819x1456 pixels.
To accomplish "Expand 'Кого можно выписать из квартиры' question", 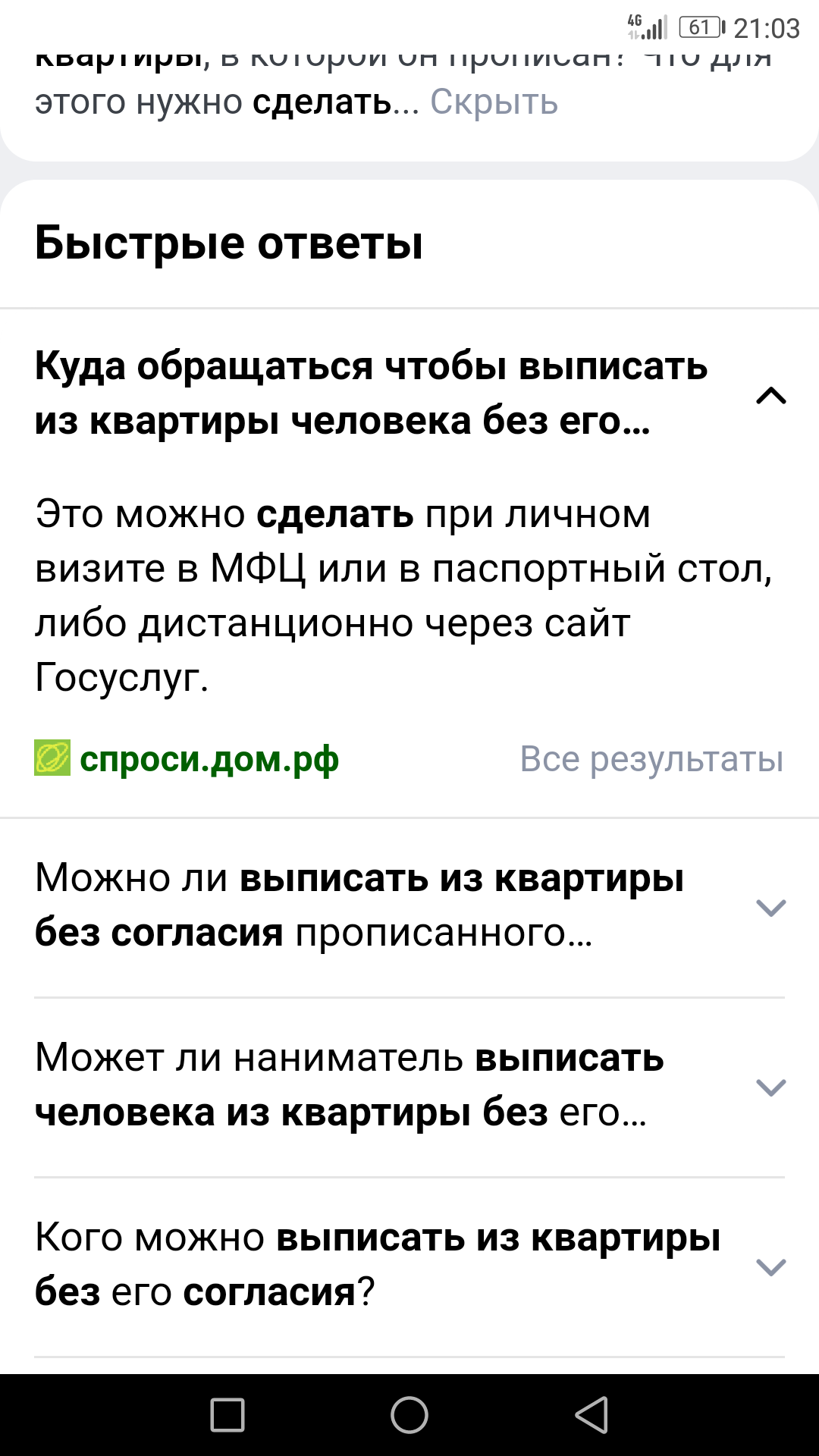I will pyautogui.click(x=770, y=1266).
